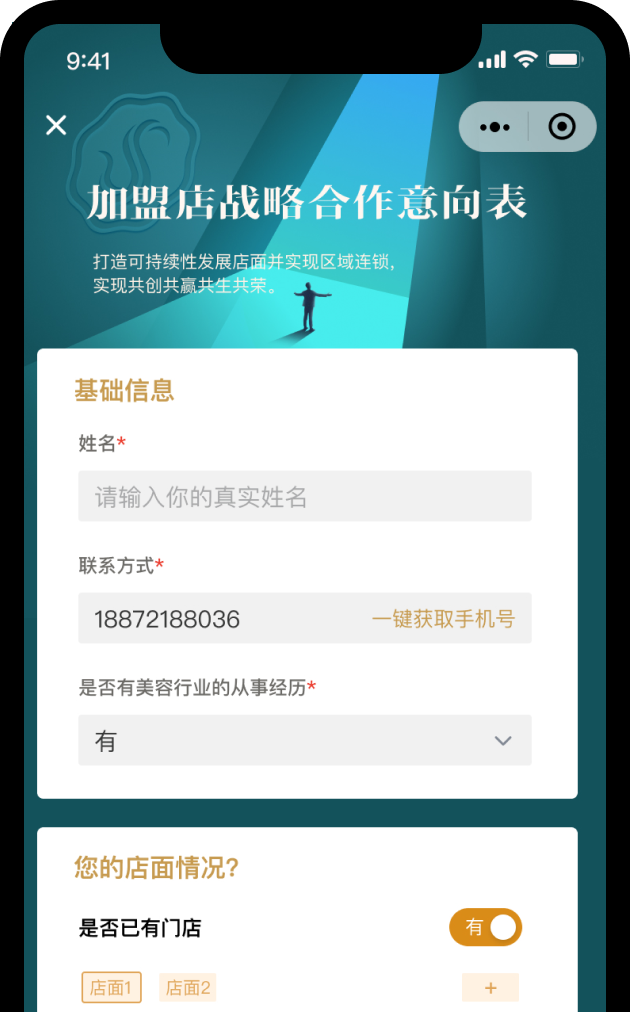Edit the contact phone number field
The width and height of the screenshot is (630, 1012).
point(220,619)
